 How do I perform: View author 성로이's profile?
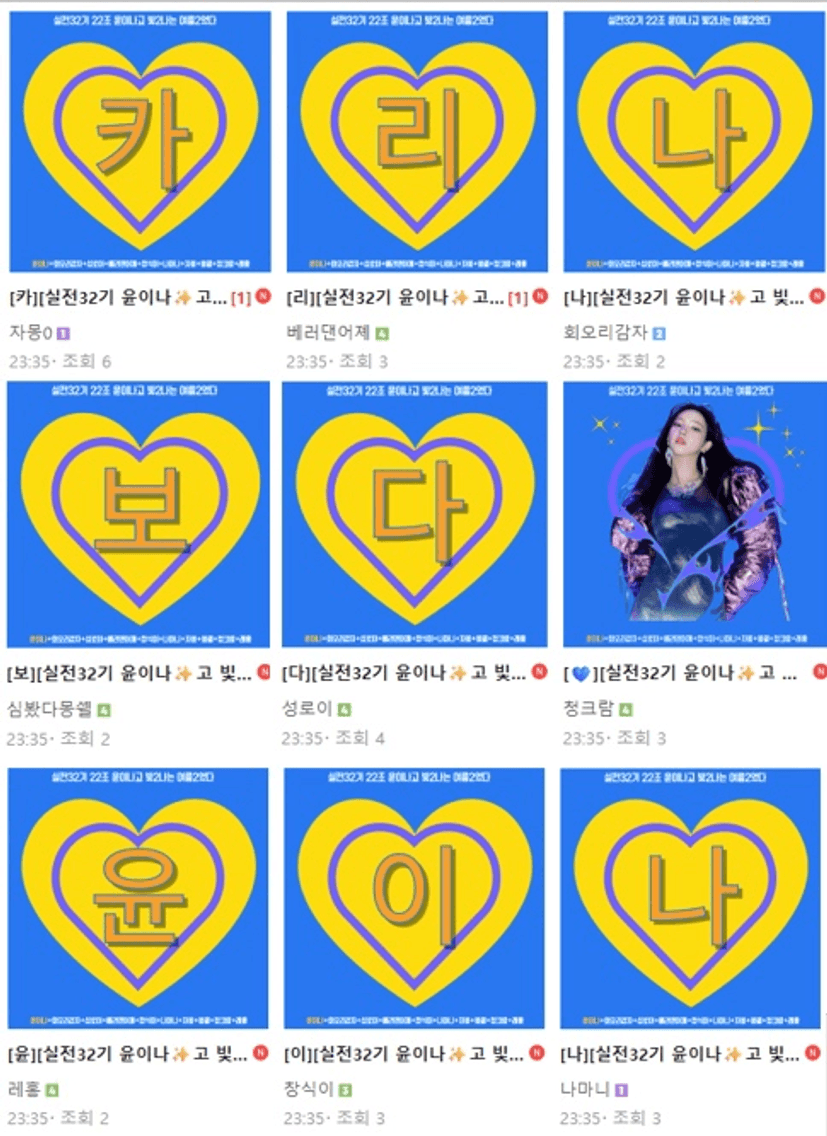(x=308, y=710)
